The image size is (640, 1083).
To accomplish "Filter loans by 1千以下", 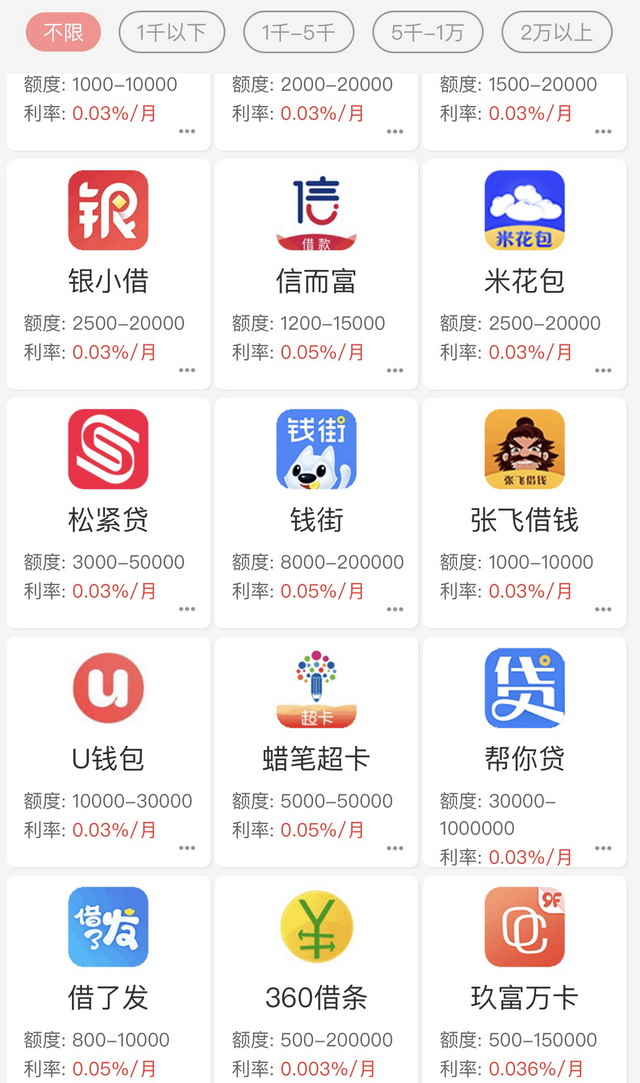I will pos(171,33).
